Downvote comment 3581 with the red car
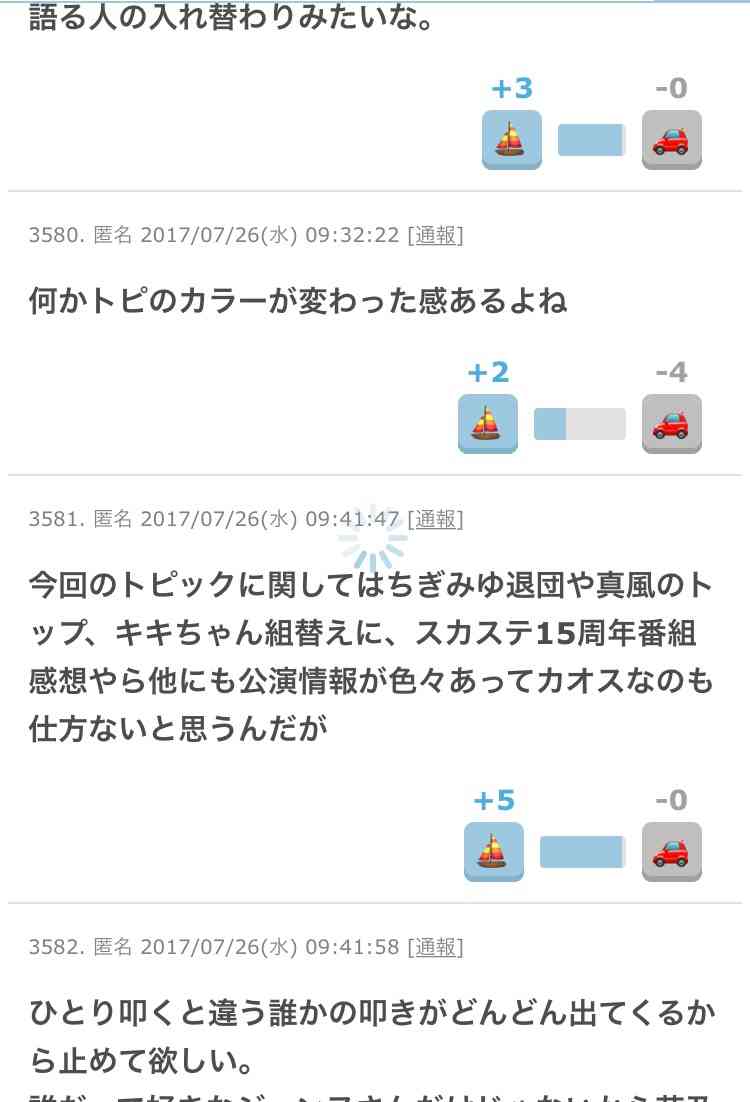 [671, 852]
